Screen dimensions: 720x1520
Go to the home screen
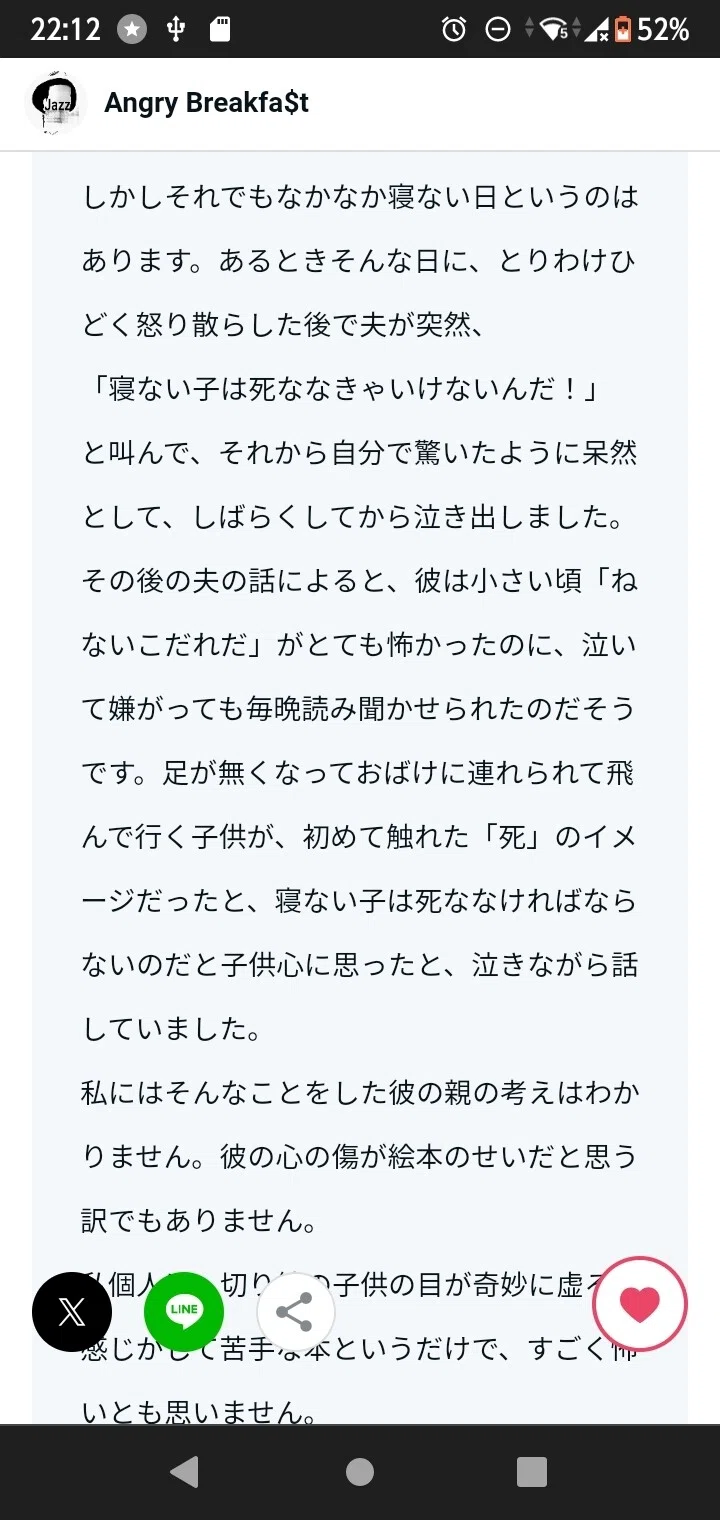[x=360, y=1472]
